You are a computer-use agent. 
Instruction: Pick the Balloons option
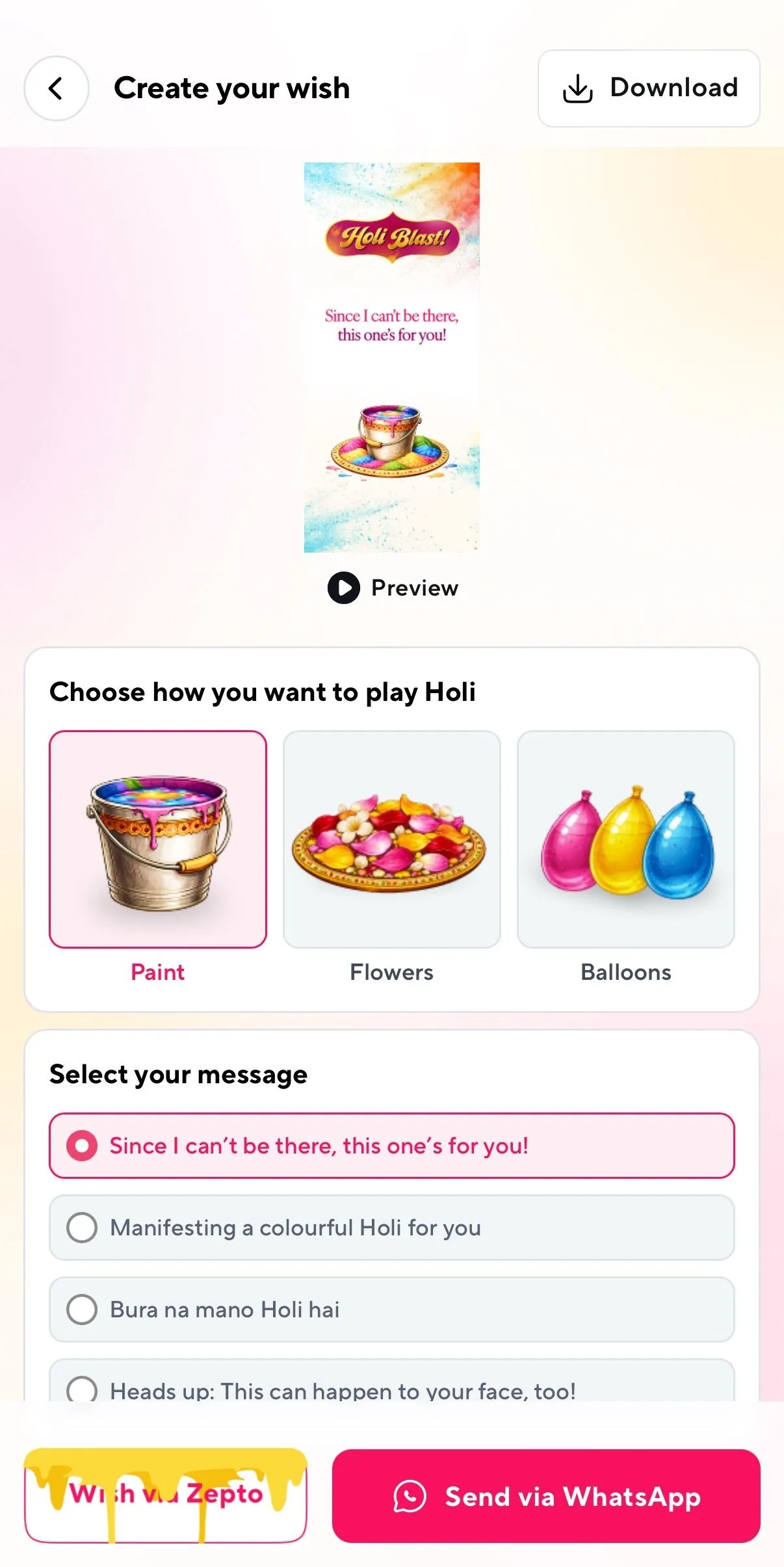pos(625,839)
